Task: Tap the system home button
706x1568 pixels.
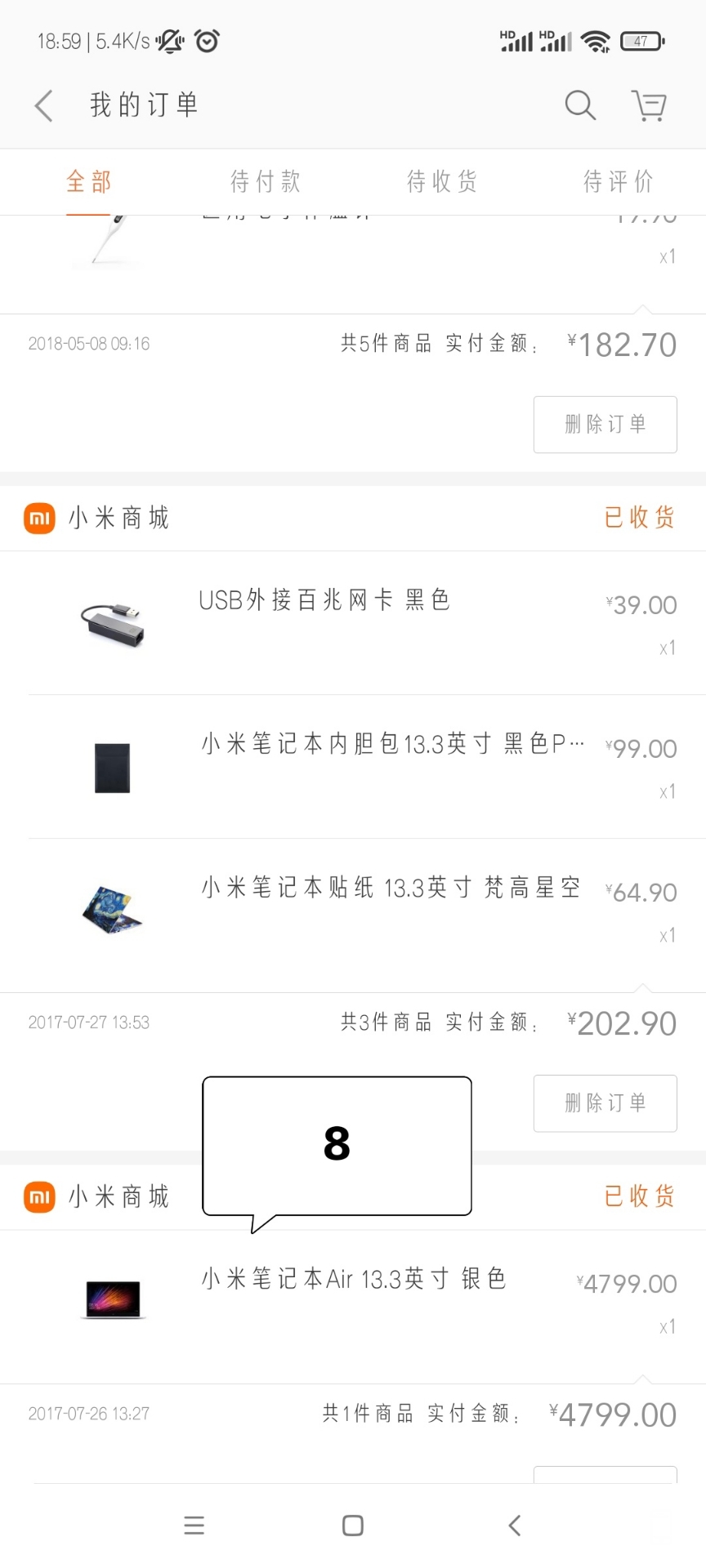Action: click(x=353, y=1526)
